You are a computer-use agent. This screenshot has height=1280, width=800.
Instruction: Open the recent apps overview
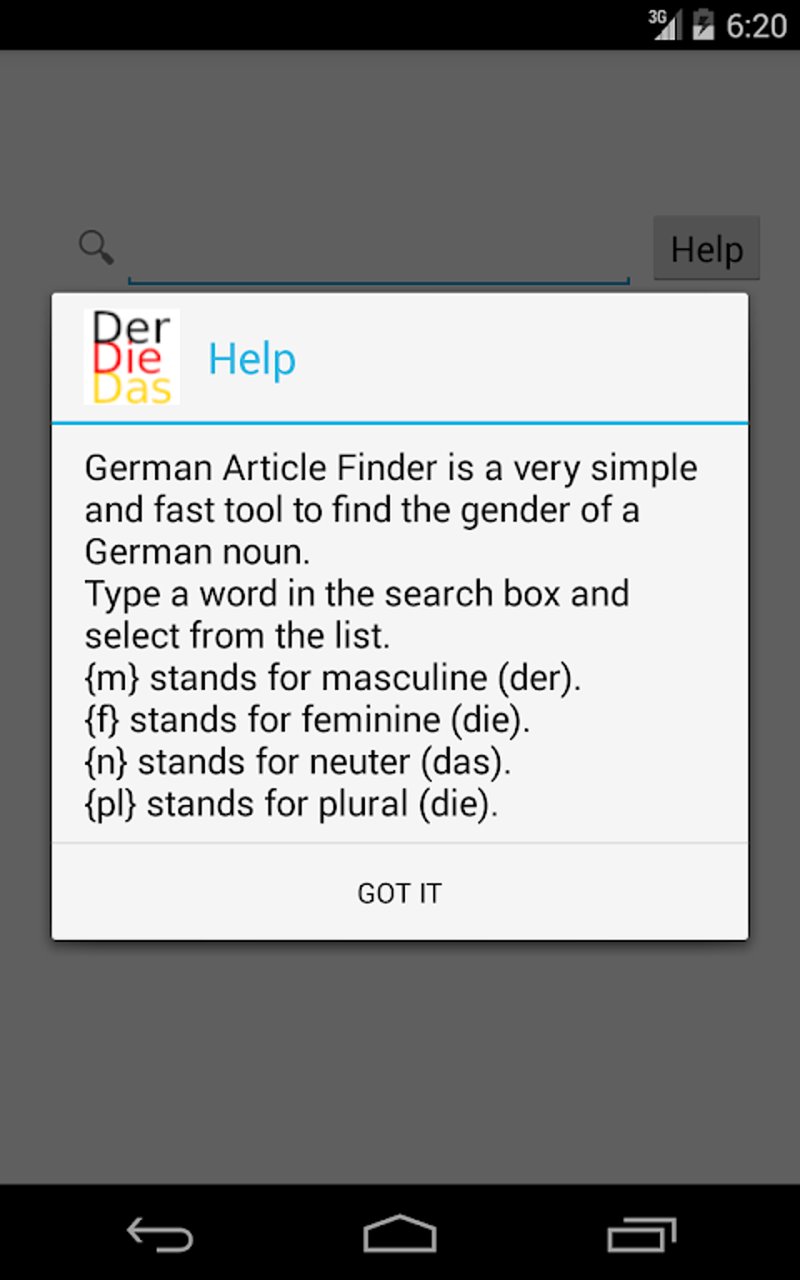pos(640,1234)
